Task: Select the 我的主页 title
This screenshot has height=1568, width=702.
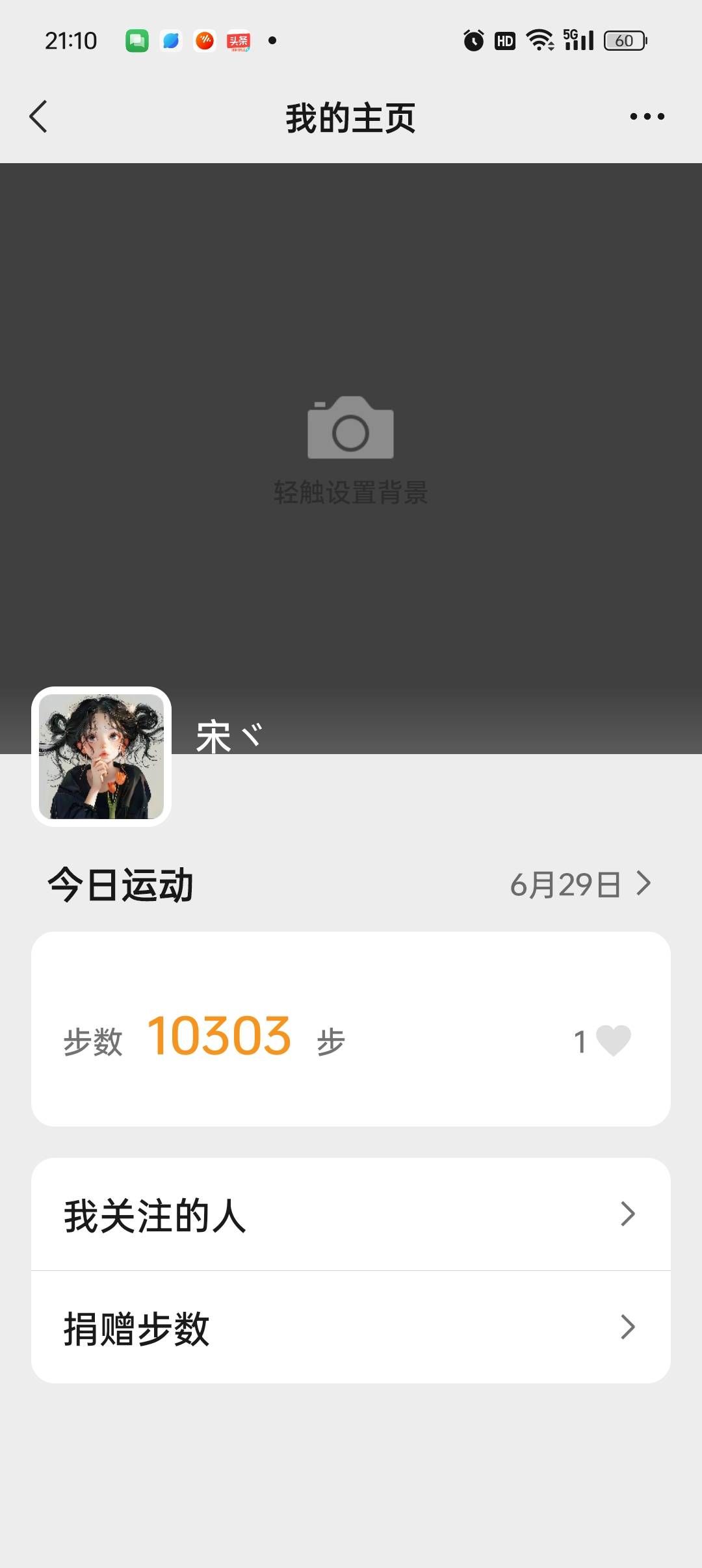Action: [351, 118]
